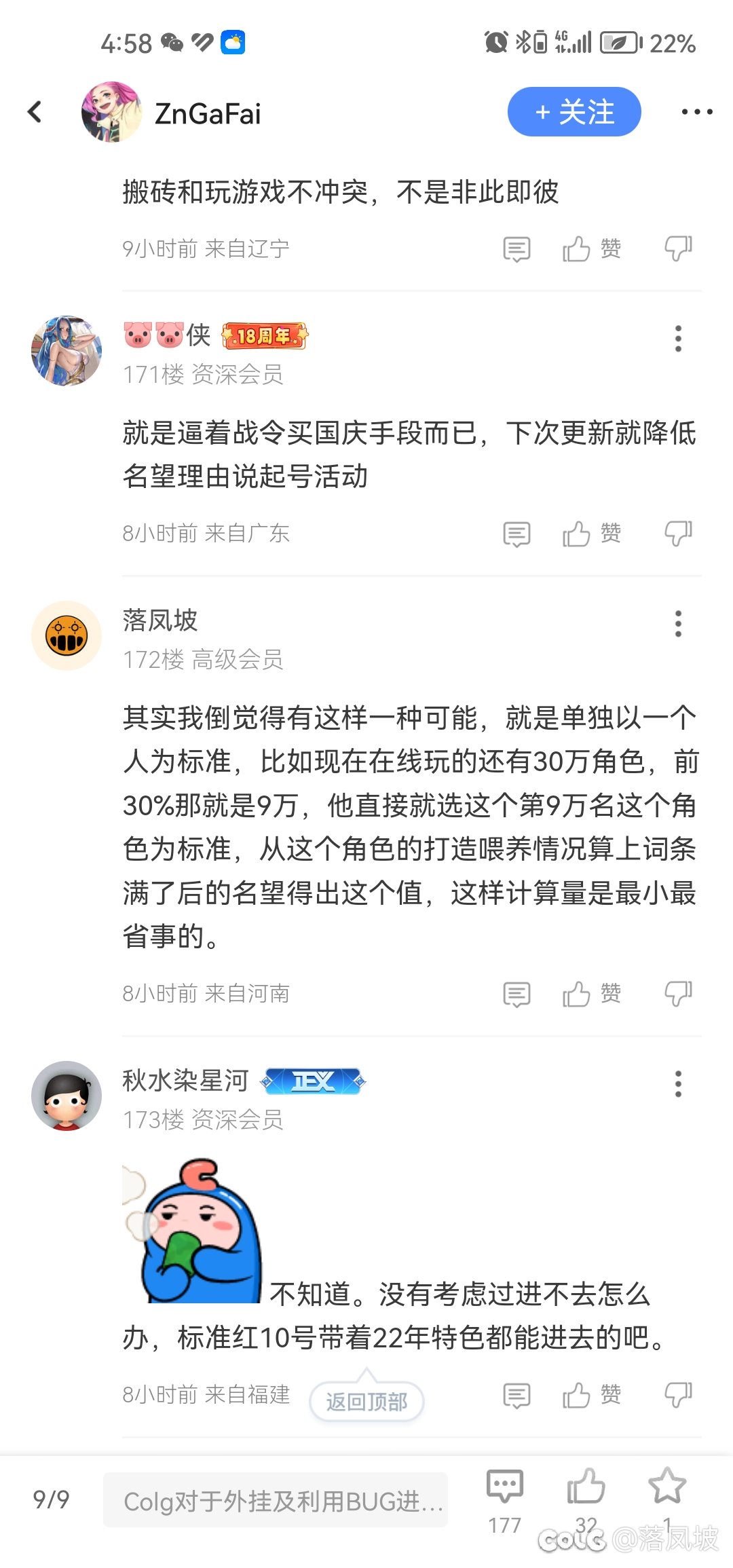Open the top-right overflow menu

[x=697, y=112]
